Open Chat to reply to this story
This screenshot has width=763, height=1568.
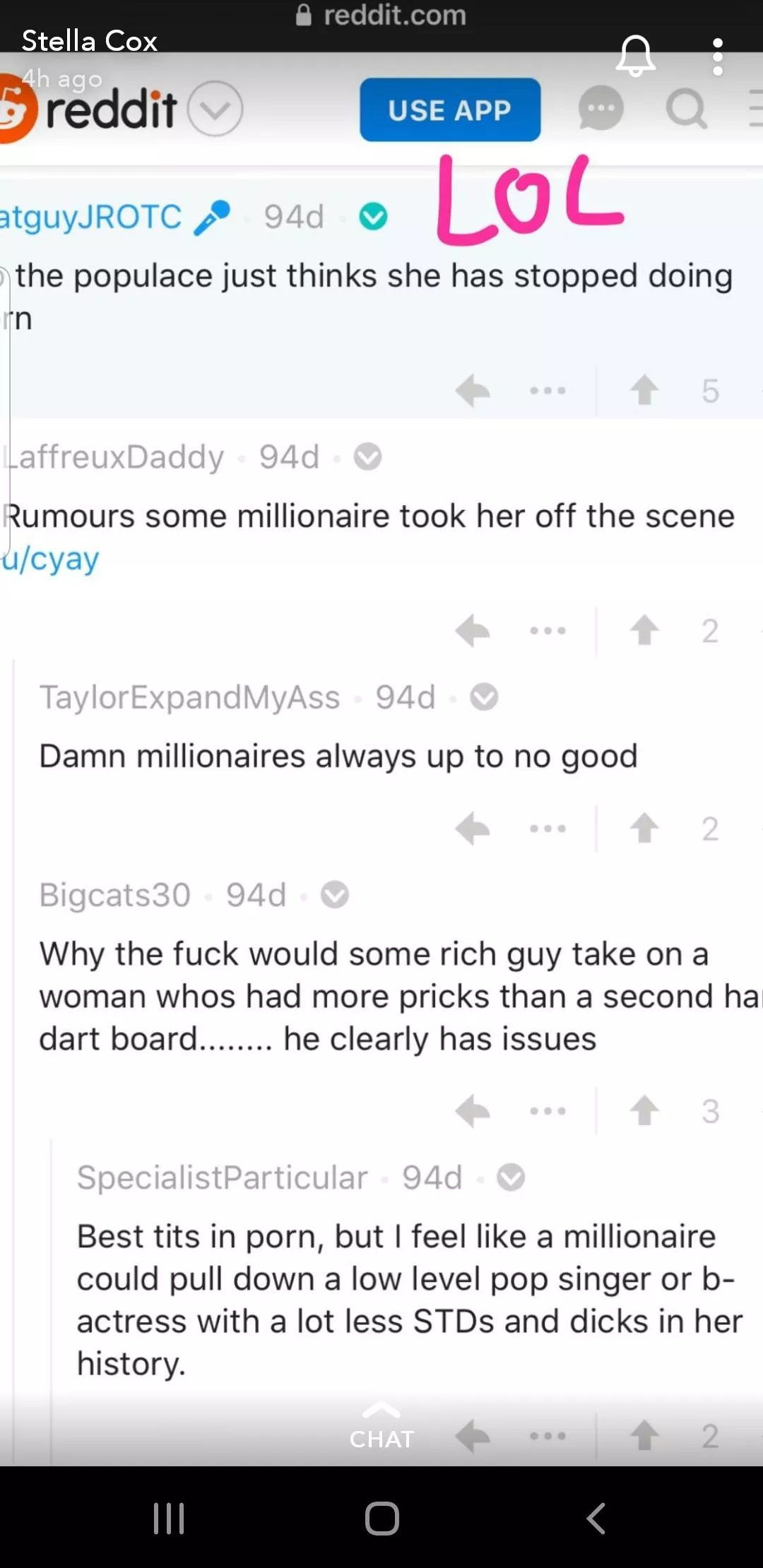[381, 1427]
